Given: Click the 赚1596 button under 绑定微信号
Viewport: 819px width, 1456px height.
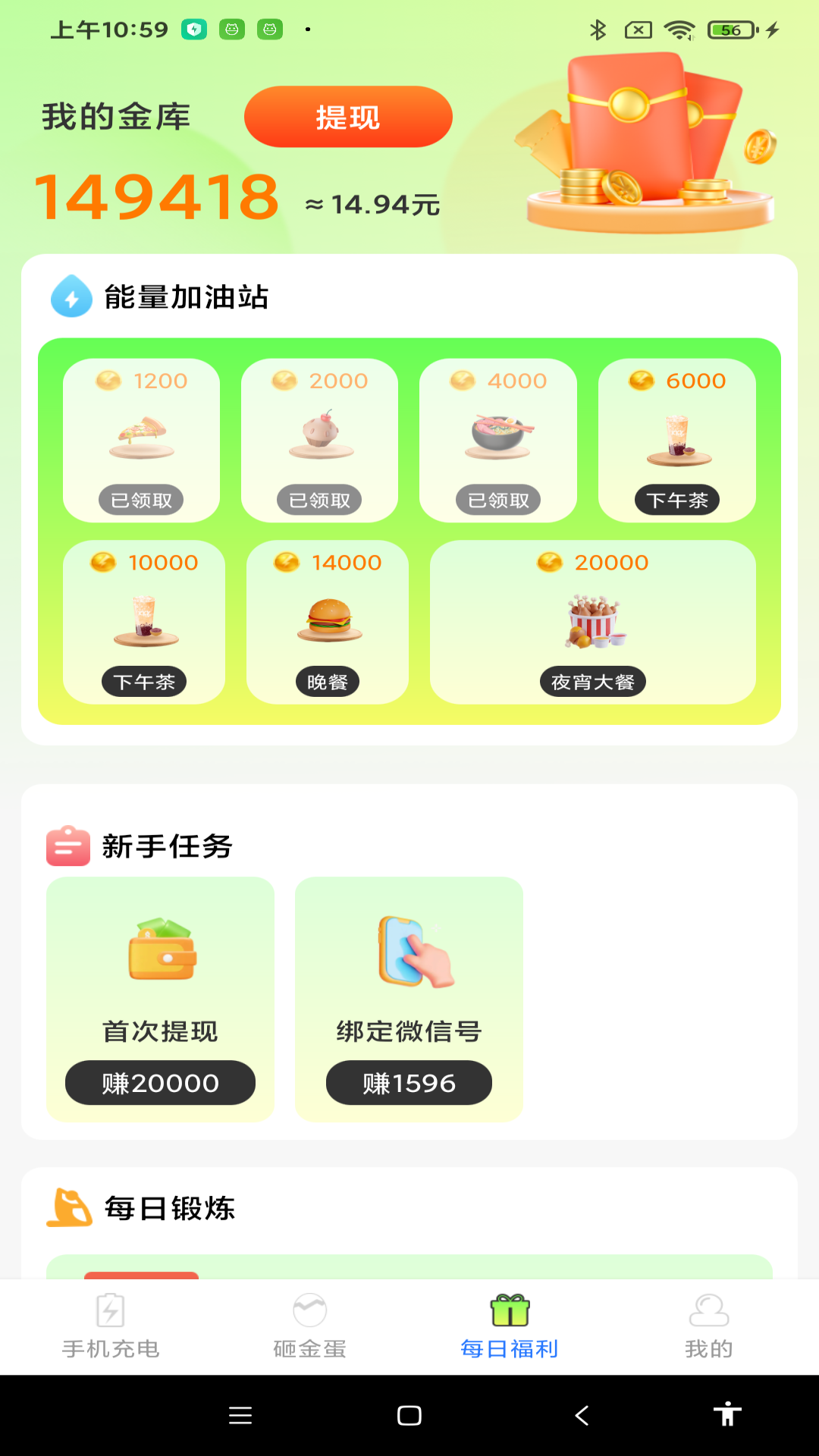Looking at the screenshot, I should [409, 1082].
